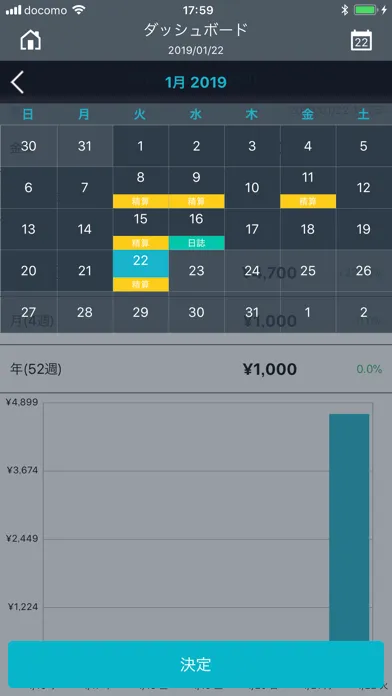Viewport: 392px width, 696px height.
Task: Confirm with the 決定 button
Action: coord(196,664)
